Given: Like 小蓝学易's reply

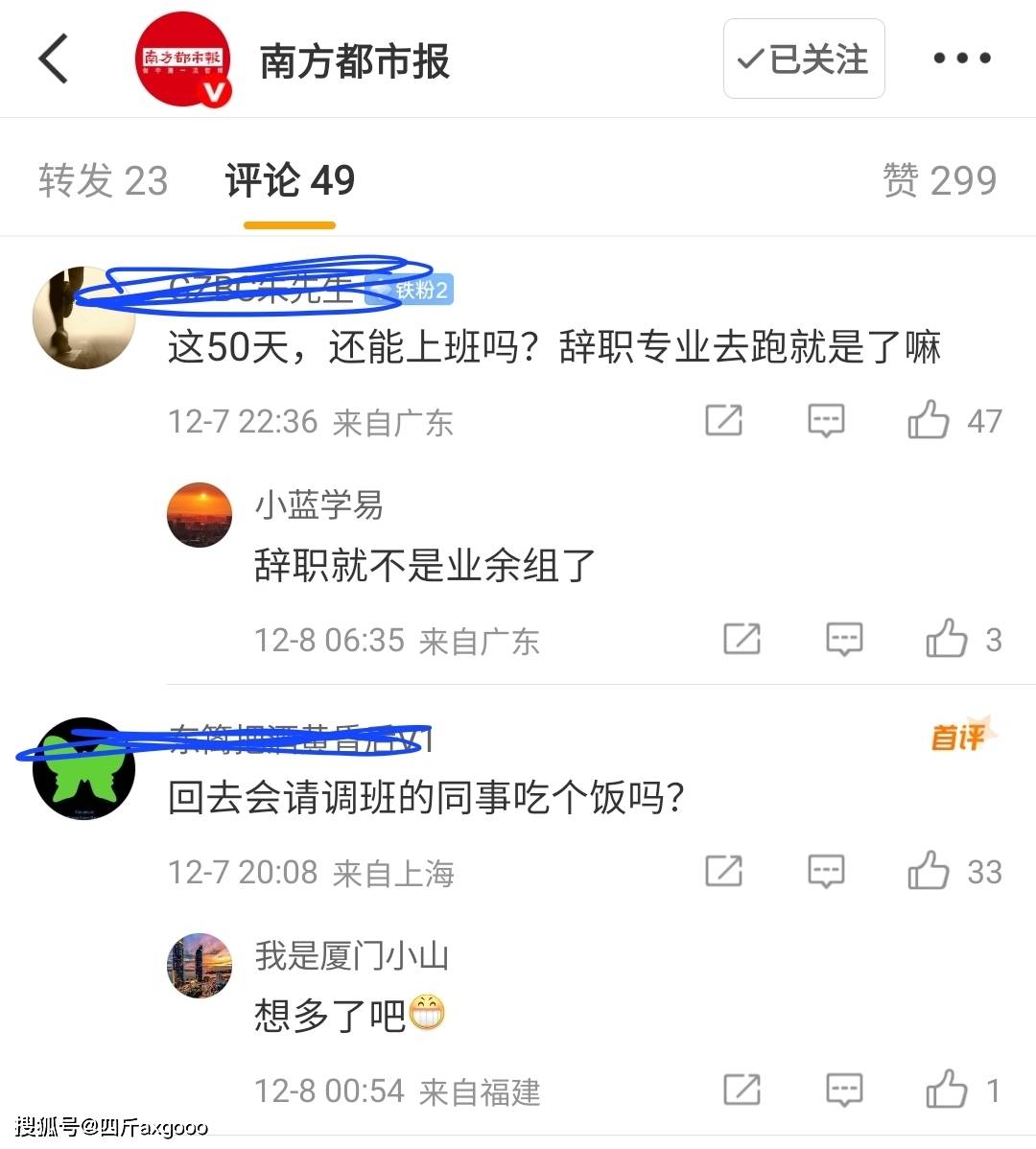Looking at the screenshot, I should click(x=947, y=639).
